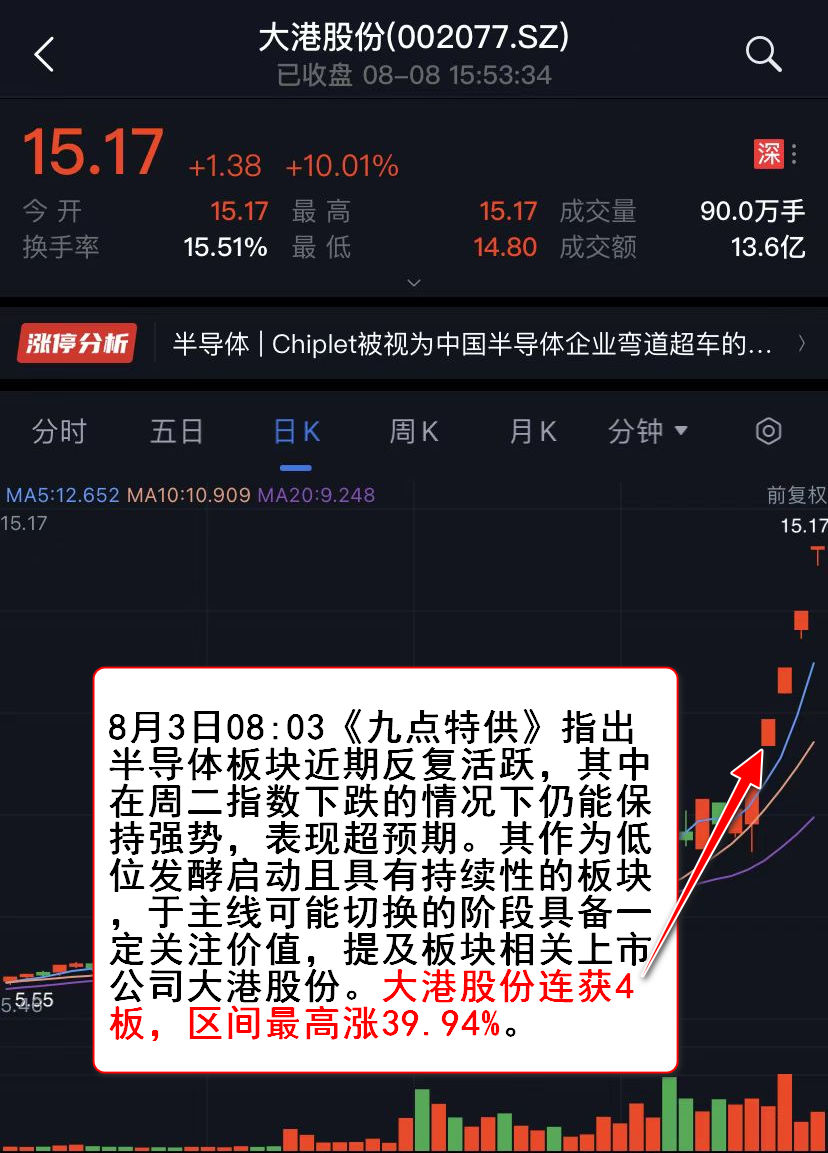Switch to the 分时 chart tab

point(59,432)
